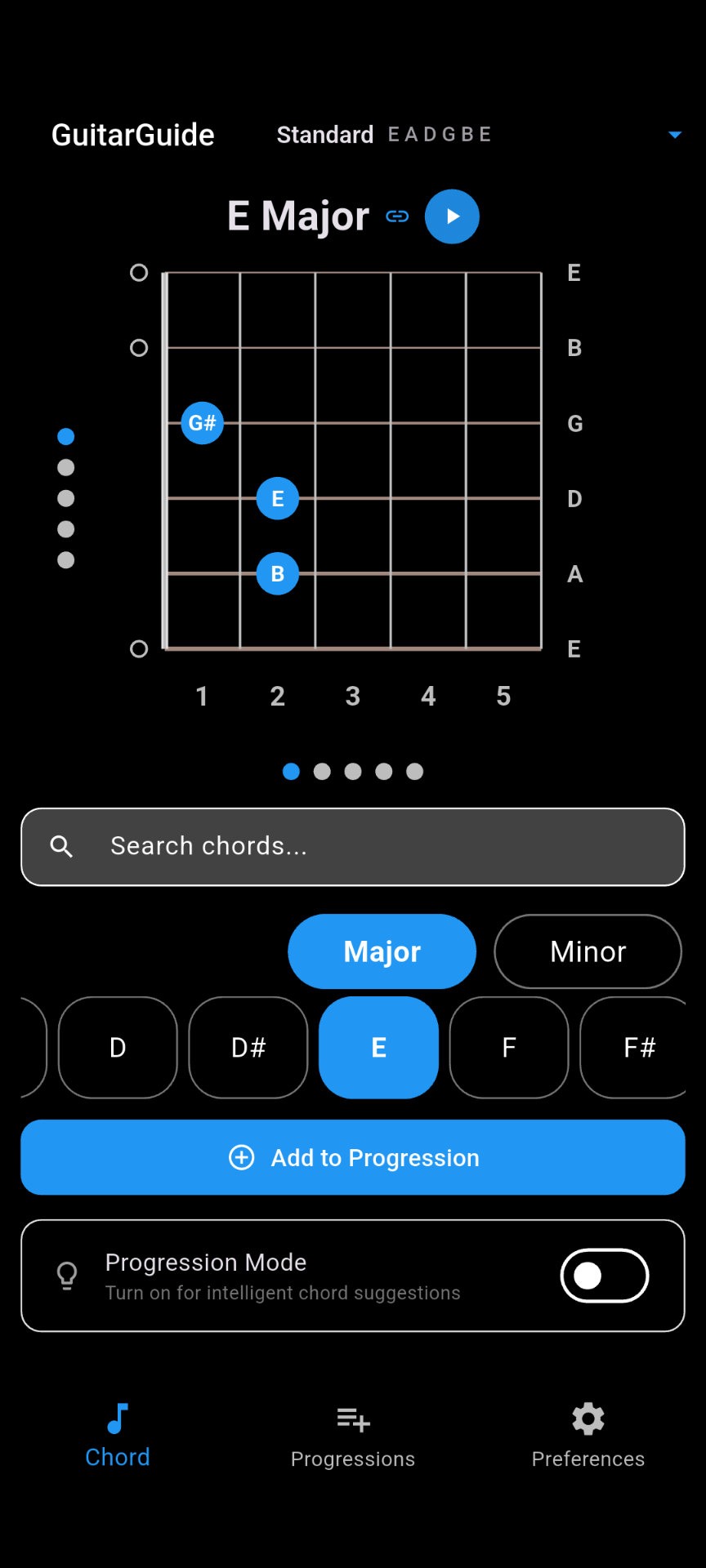Screen dimensions: 706x1568
Task: Select the Major chord type
Action: pyautogui.click(x=382, y=951)
